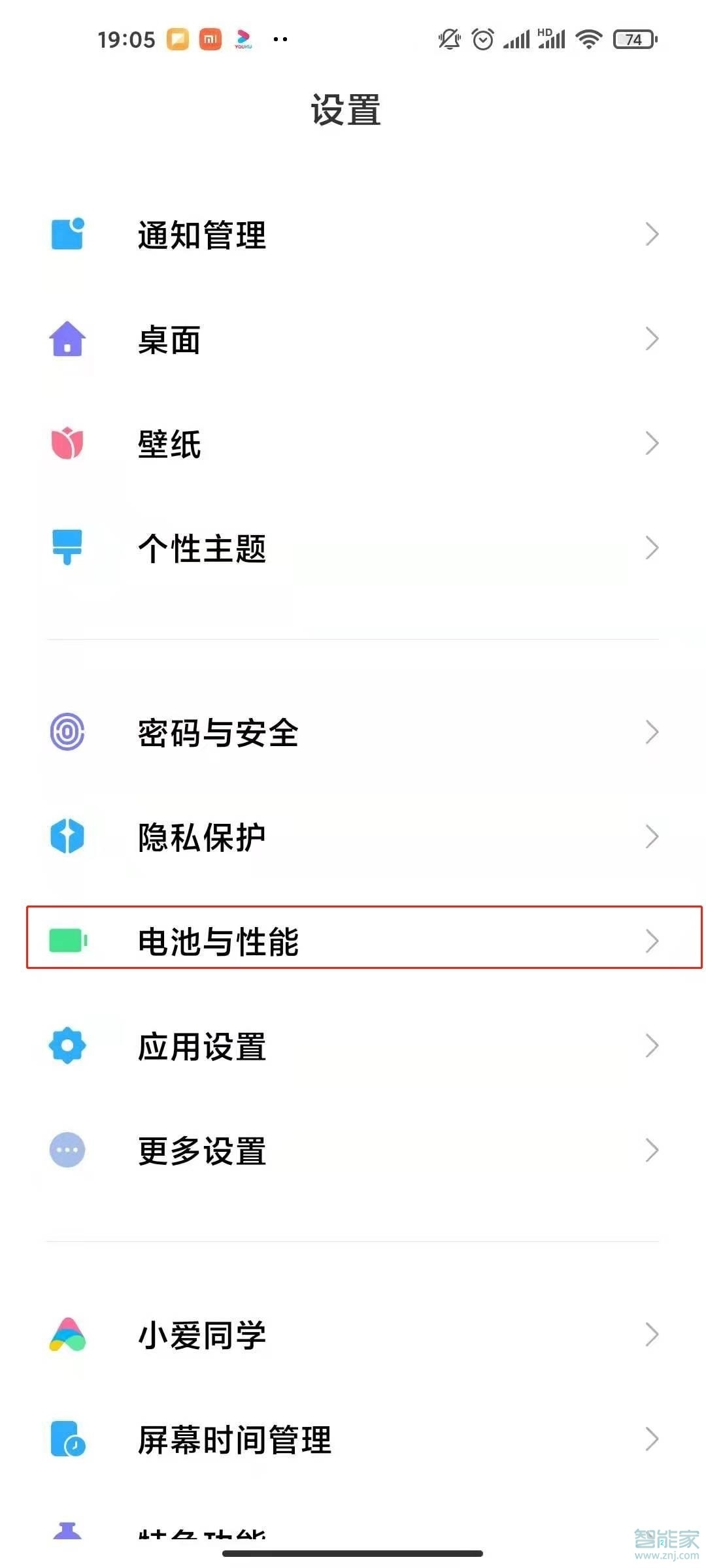Tap the Wi-Fi status bar icon
706x1568 pixels.
click(587, 39)
